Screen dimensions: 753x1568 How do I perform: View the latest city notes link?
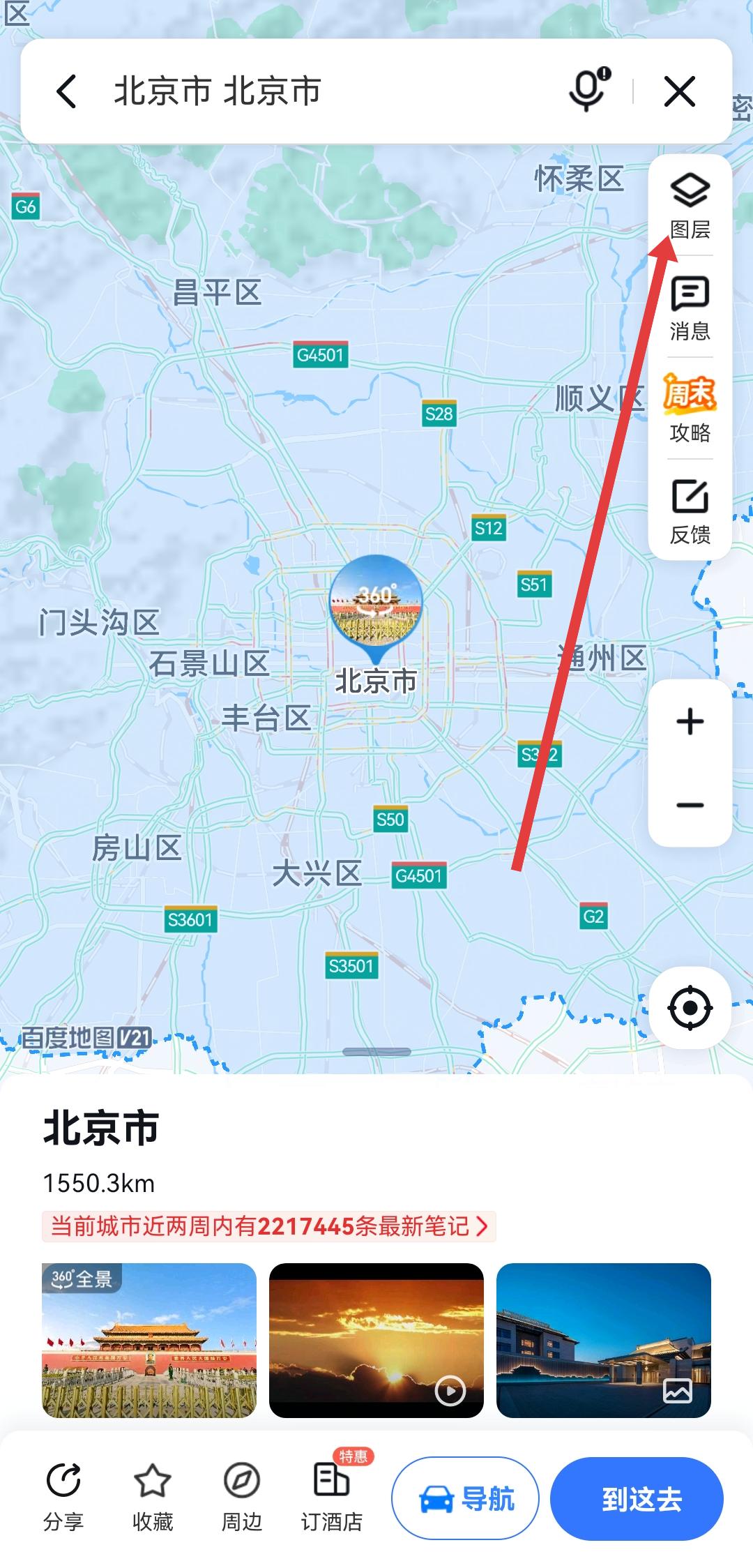click(269, 1226)
